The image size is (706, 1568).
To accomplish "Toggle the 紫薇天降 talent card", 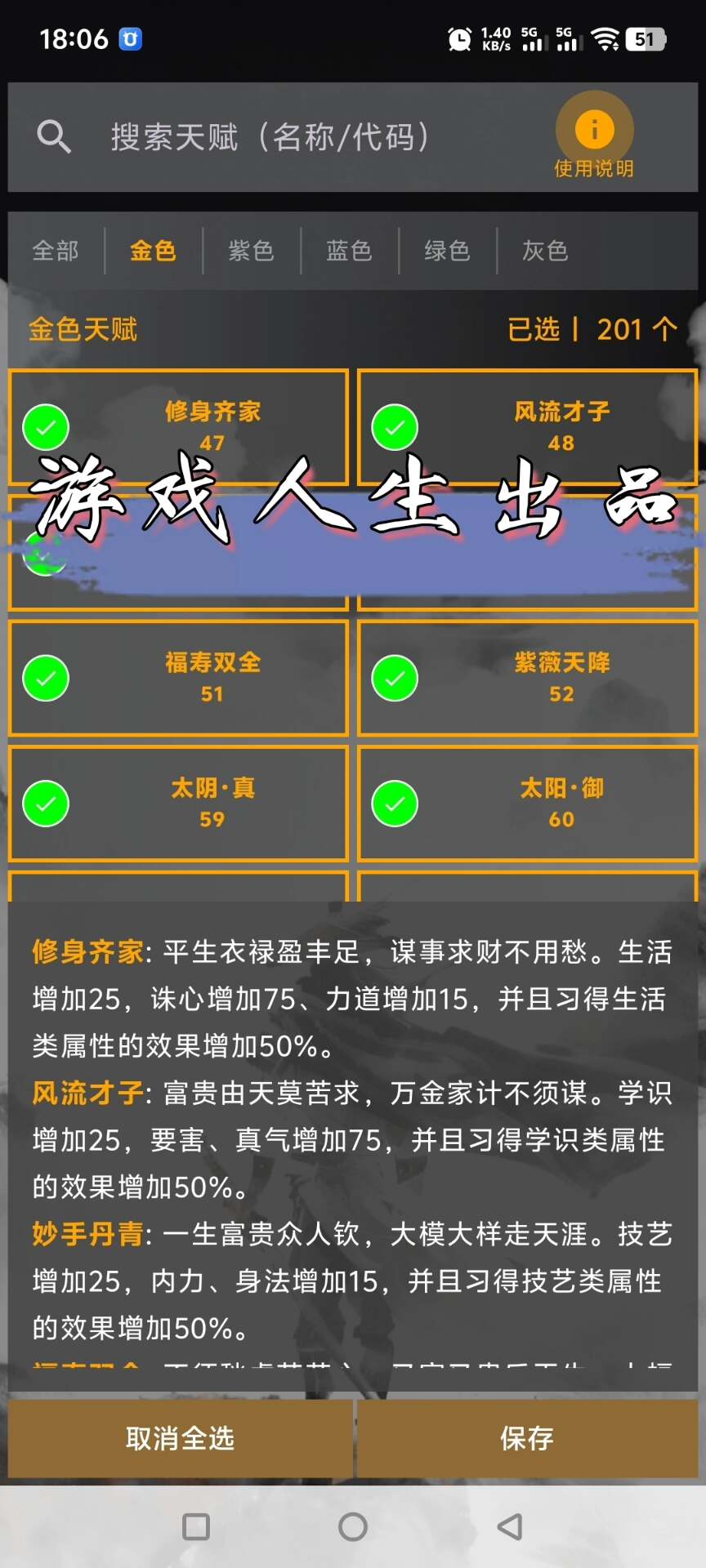I will pyautogui.click(x=527, y=678).
